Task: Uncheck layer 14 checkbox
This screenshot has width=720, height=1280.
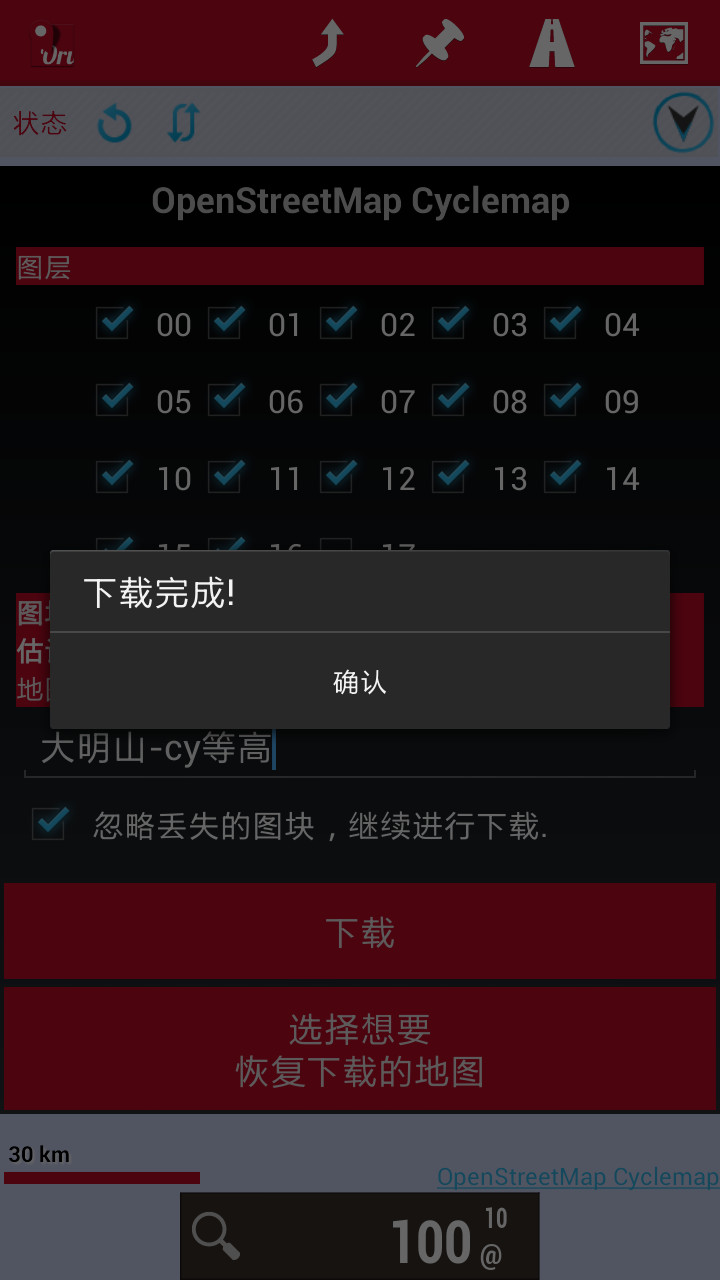Action: click(x=562, y=478)
